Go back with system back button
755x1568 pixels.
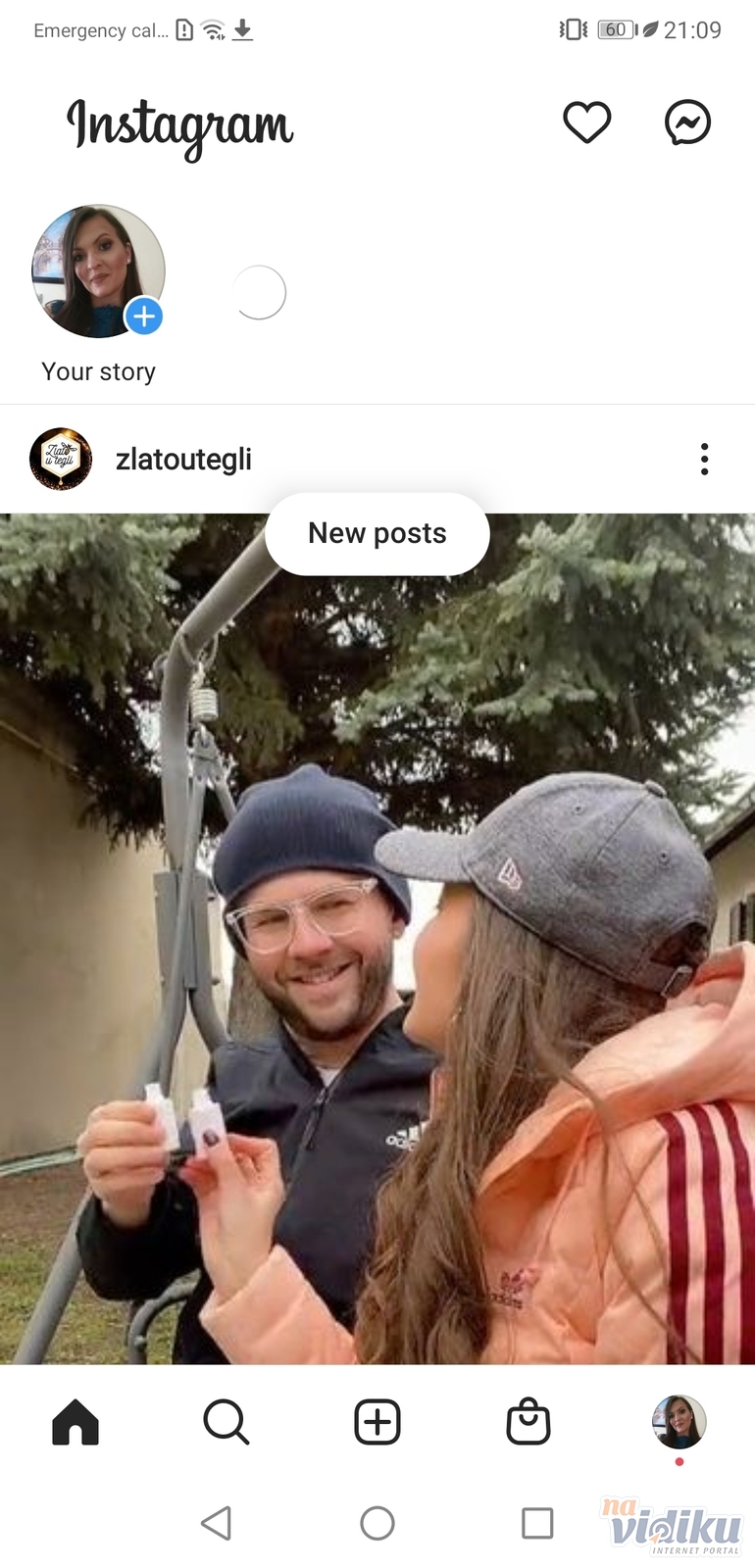(x=216, y=1523)
